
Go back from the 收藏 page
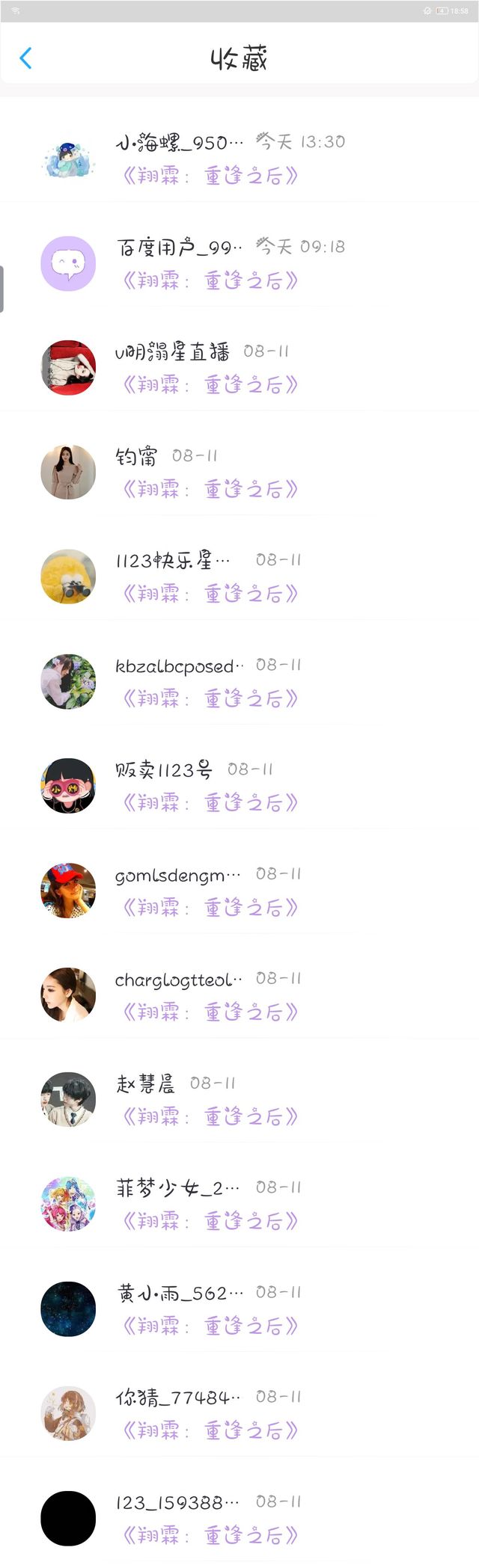pos(25,58)
